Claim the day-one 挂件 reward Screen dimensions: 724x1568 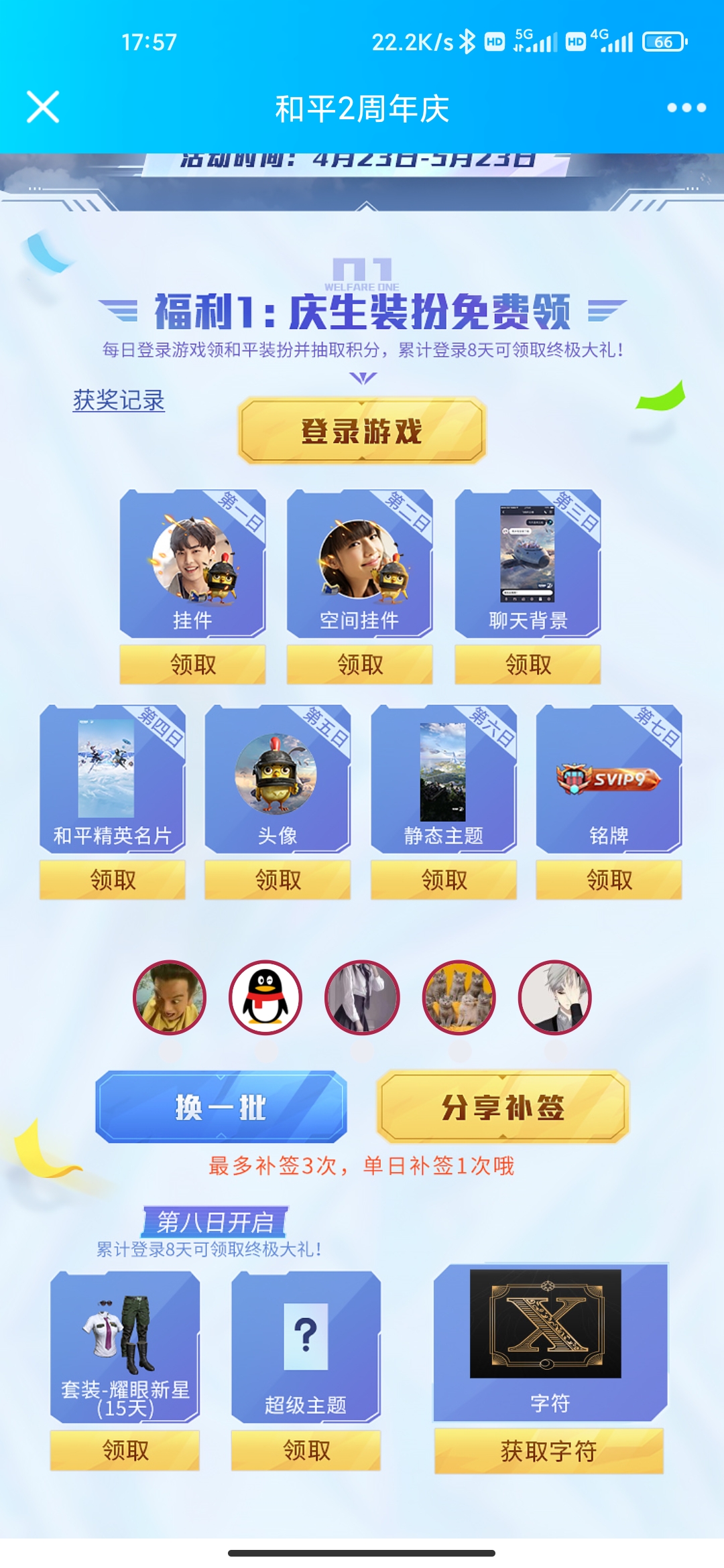pyautogui.click(x=193, y=665)
